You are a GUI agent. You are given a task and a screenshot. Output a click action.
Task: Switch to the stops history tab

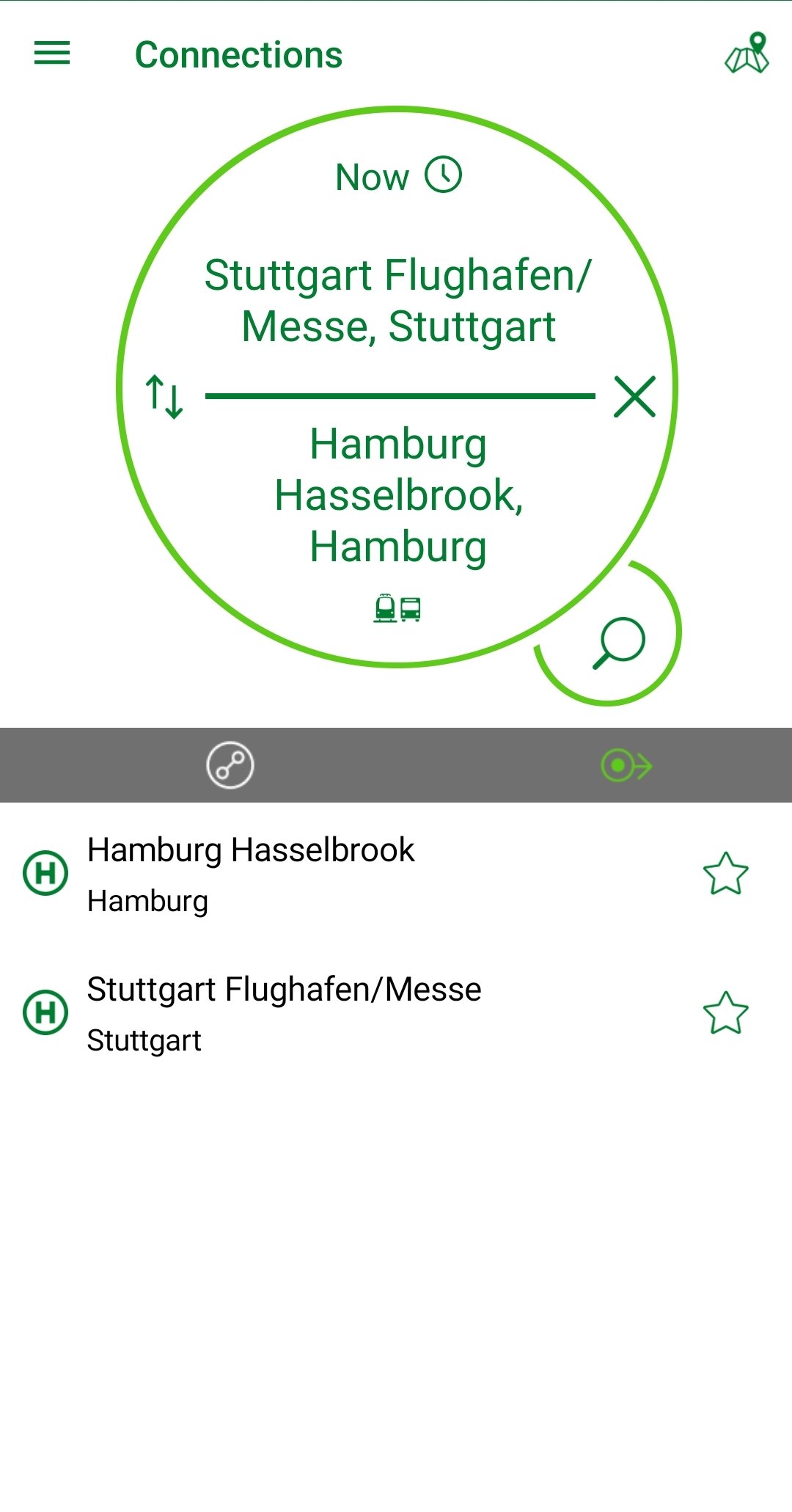pyautogui.click(x=626, y=765)
